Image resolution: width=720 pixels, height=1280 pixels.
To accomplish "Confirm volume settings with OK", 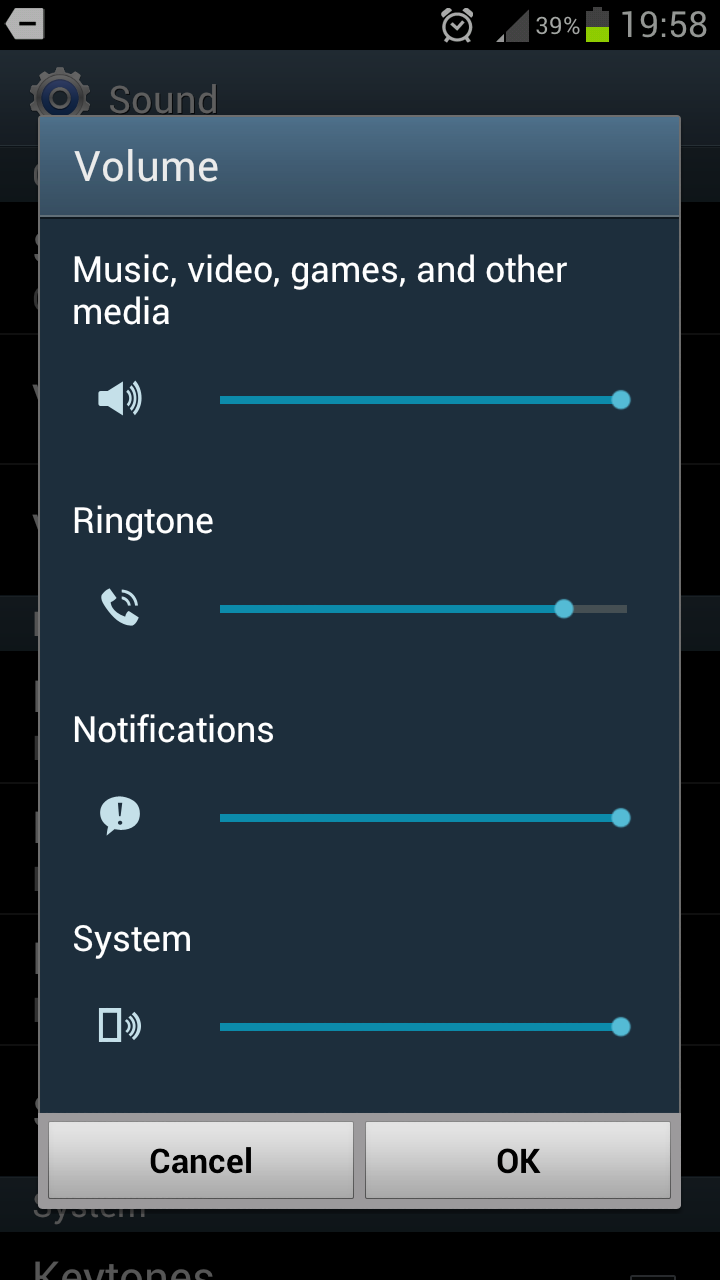I will point(518,1160).
